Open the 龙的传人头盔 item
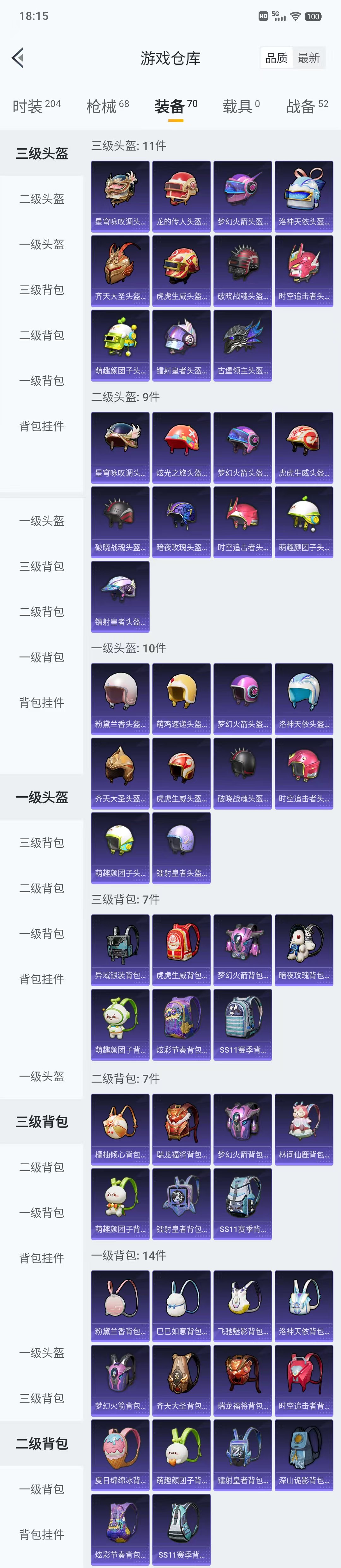This screenshot has height=1568, width=341. (182, 196)
